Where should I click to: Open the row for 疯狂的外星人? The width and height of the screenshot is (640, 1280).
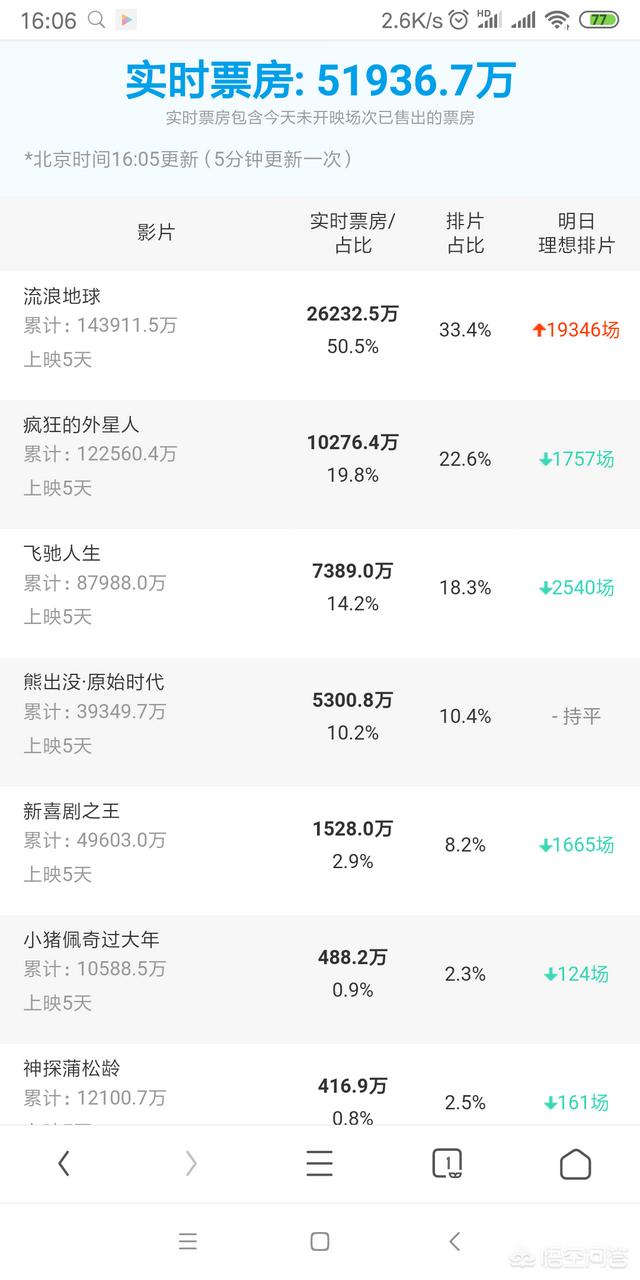320,458
